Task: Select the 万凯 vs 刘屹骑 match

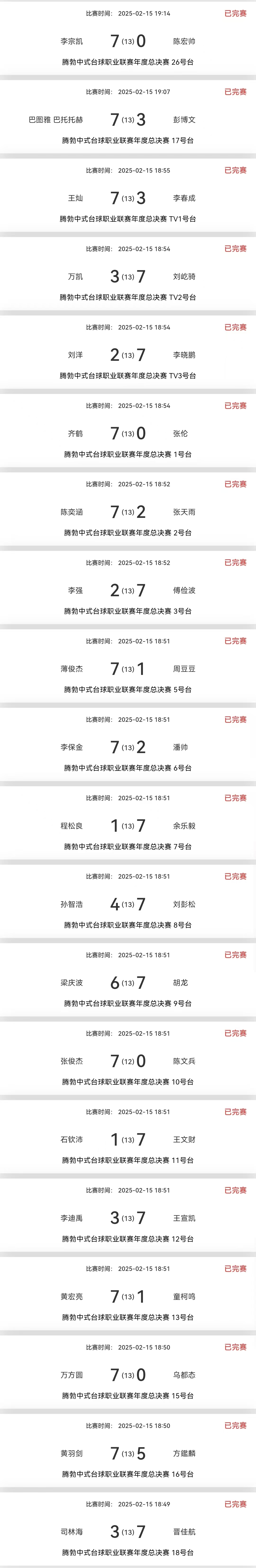Action: coord(128,277)
